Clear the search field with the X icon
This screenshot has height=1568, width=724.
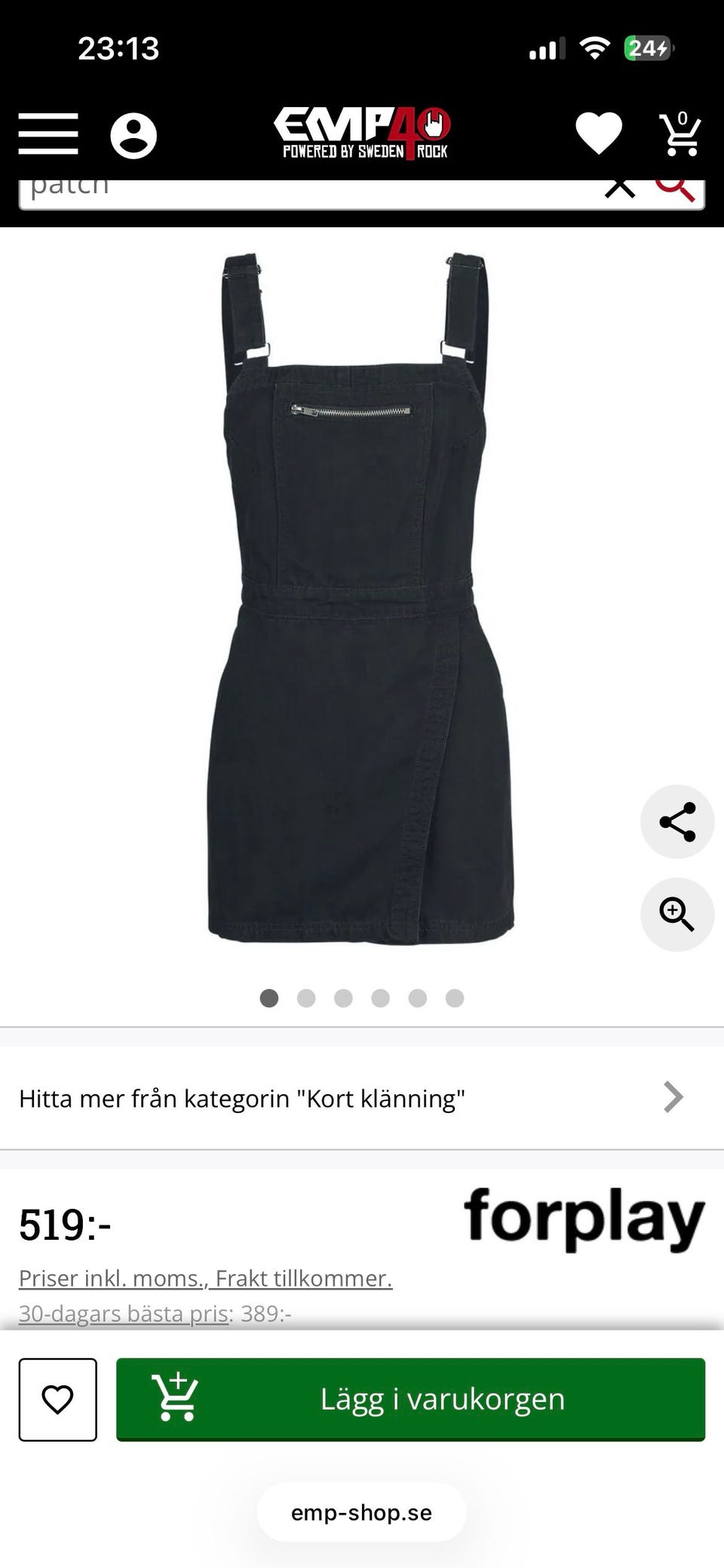(618, 186)
